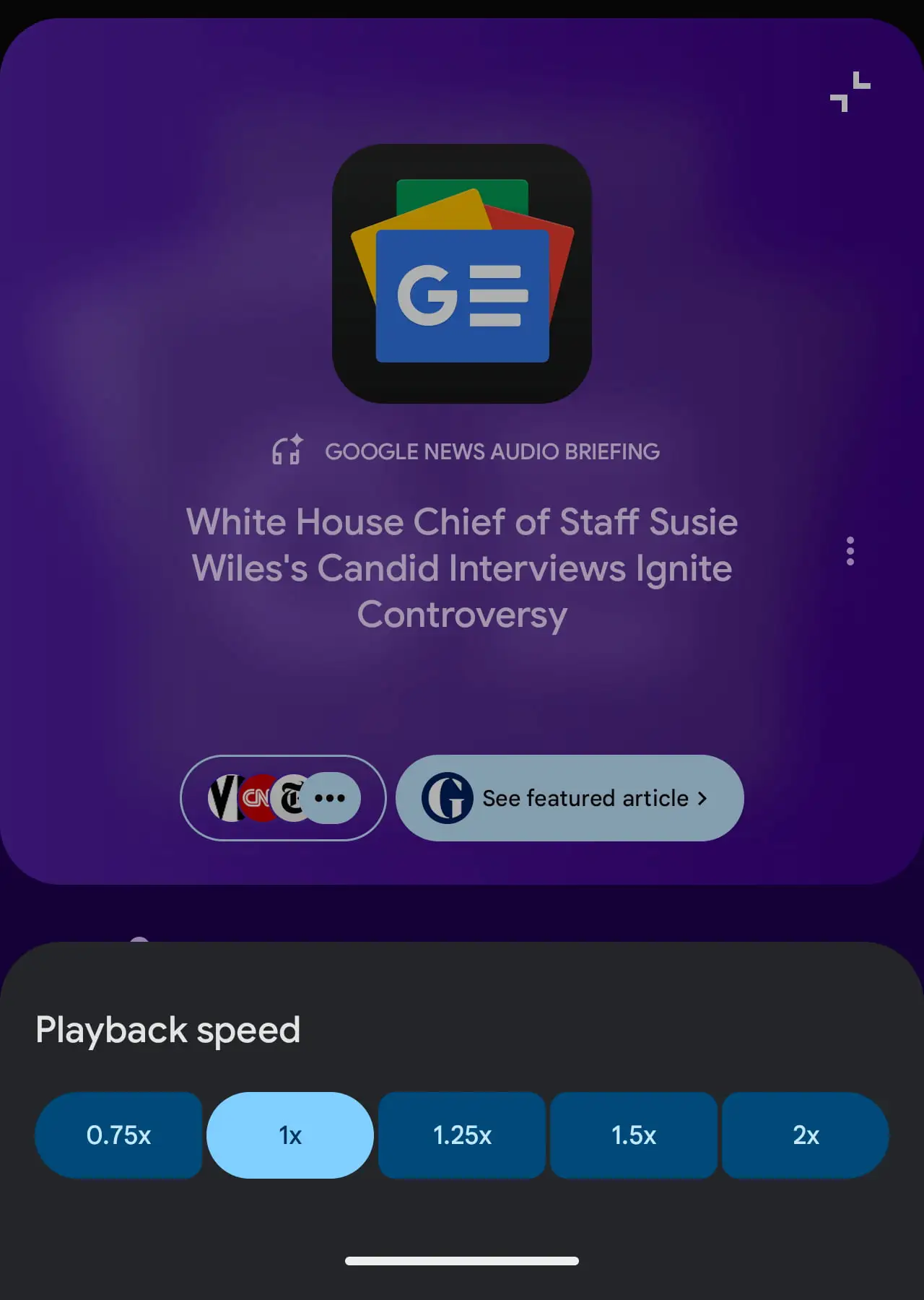
Task: Set playback speed to 0.75x
Action: click(x=118, y=1135)
